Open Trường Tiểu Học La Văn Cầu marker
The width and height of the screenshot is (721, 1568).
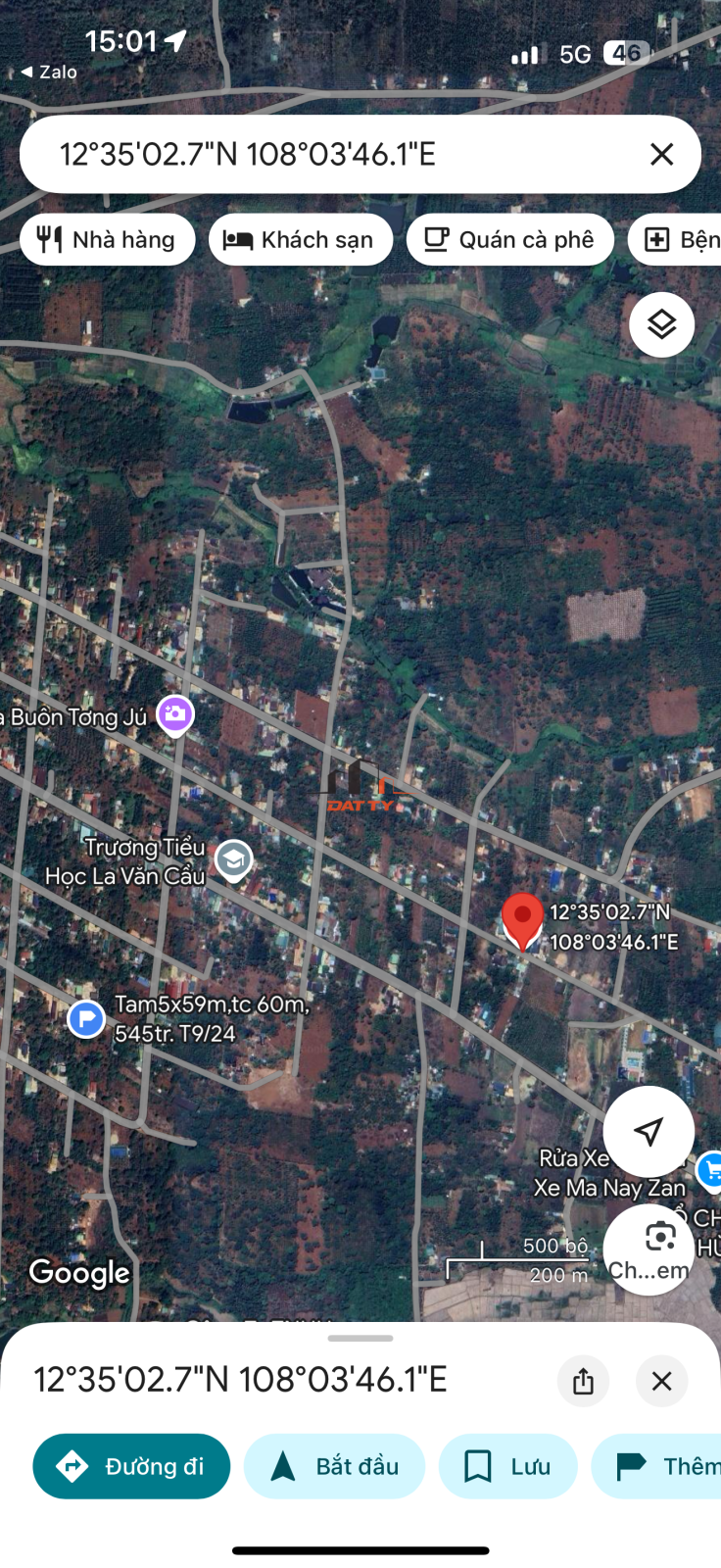233,859
